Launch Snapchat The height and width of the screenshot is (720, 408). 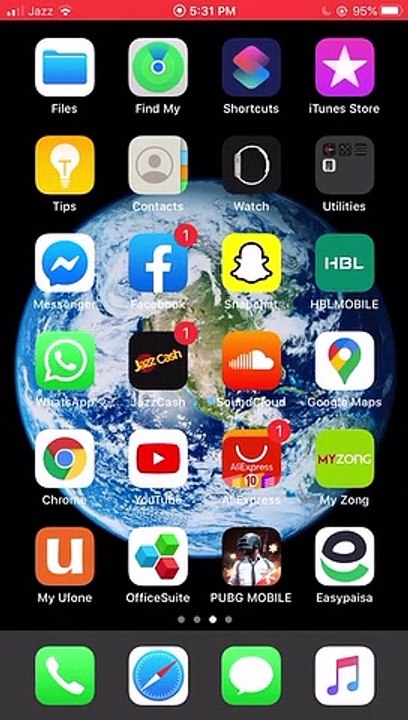[x=251, y=263]
